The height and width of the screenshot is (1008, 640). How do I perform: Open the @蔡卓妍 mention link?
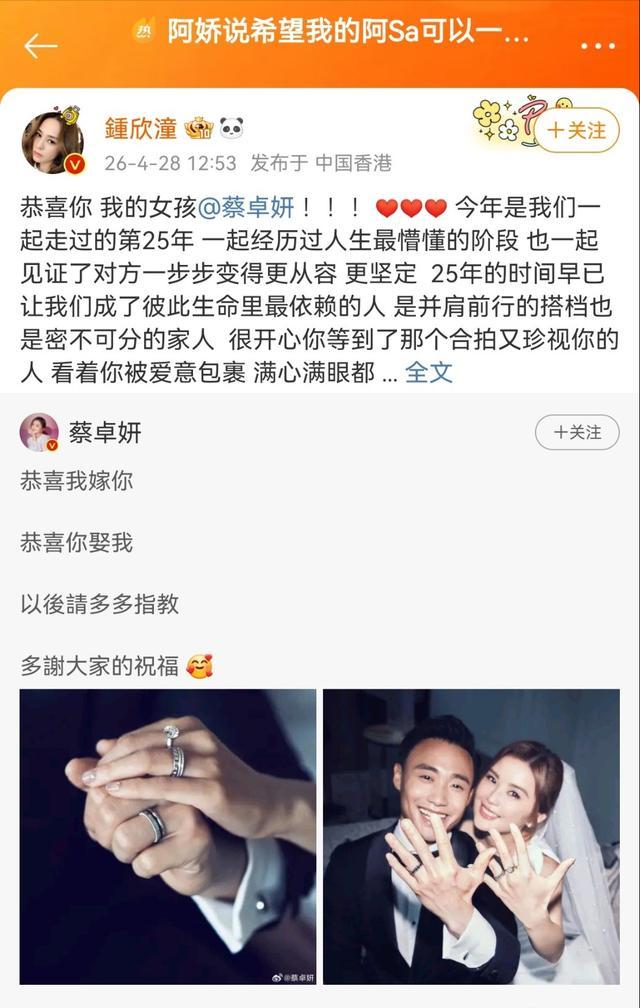247,208
